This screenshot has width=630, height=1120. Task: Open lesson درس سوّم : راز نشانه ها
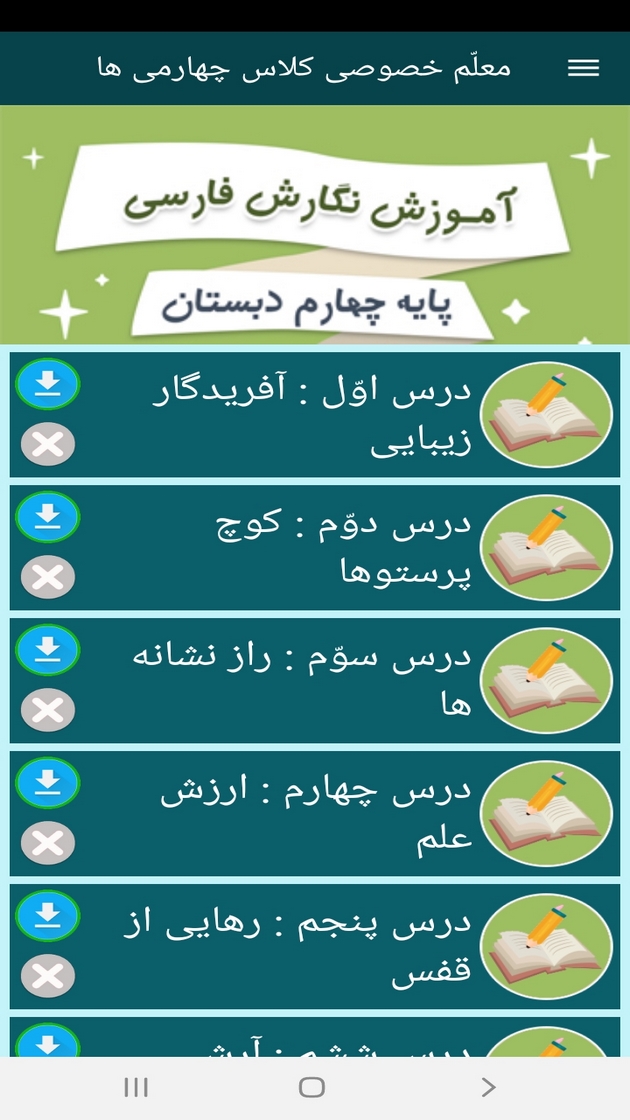310,681
